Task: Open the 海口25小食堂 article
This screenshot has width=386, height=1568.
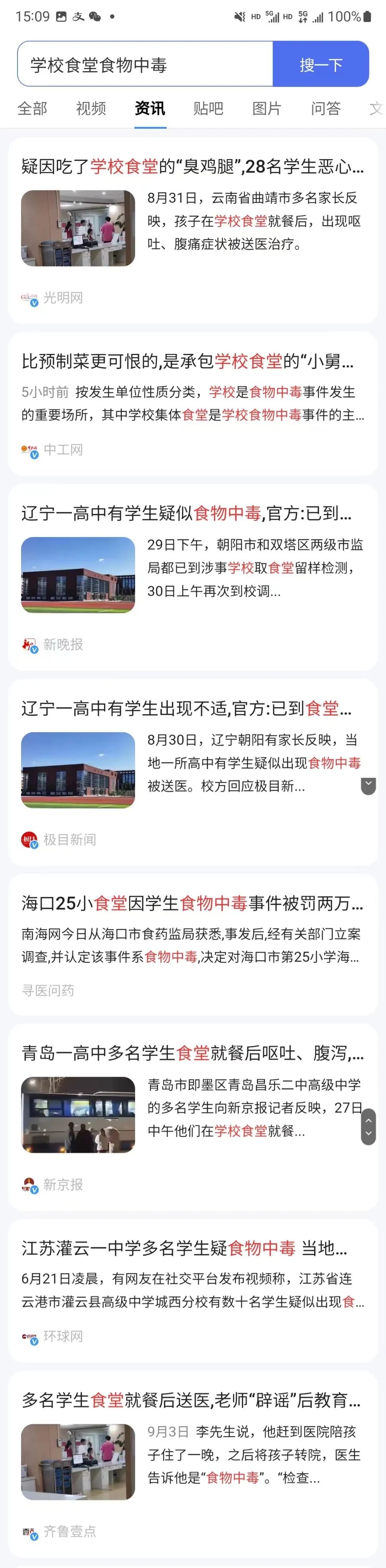Action: pos(192,903)
